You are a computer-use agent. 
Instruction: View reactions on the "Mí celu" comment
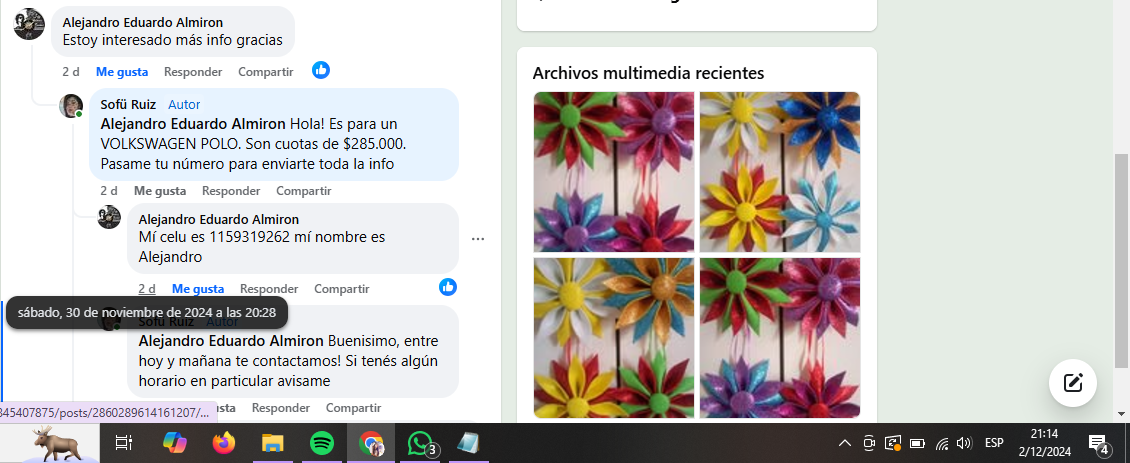(448, 287)
